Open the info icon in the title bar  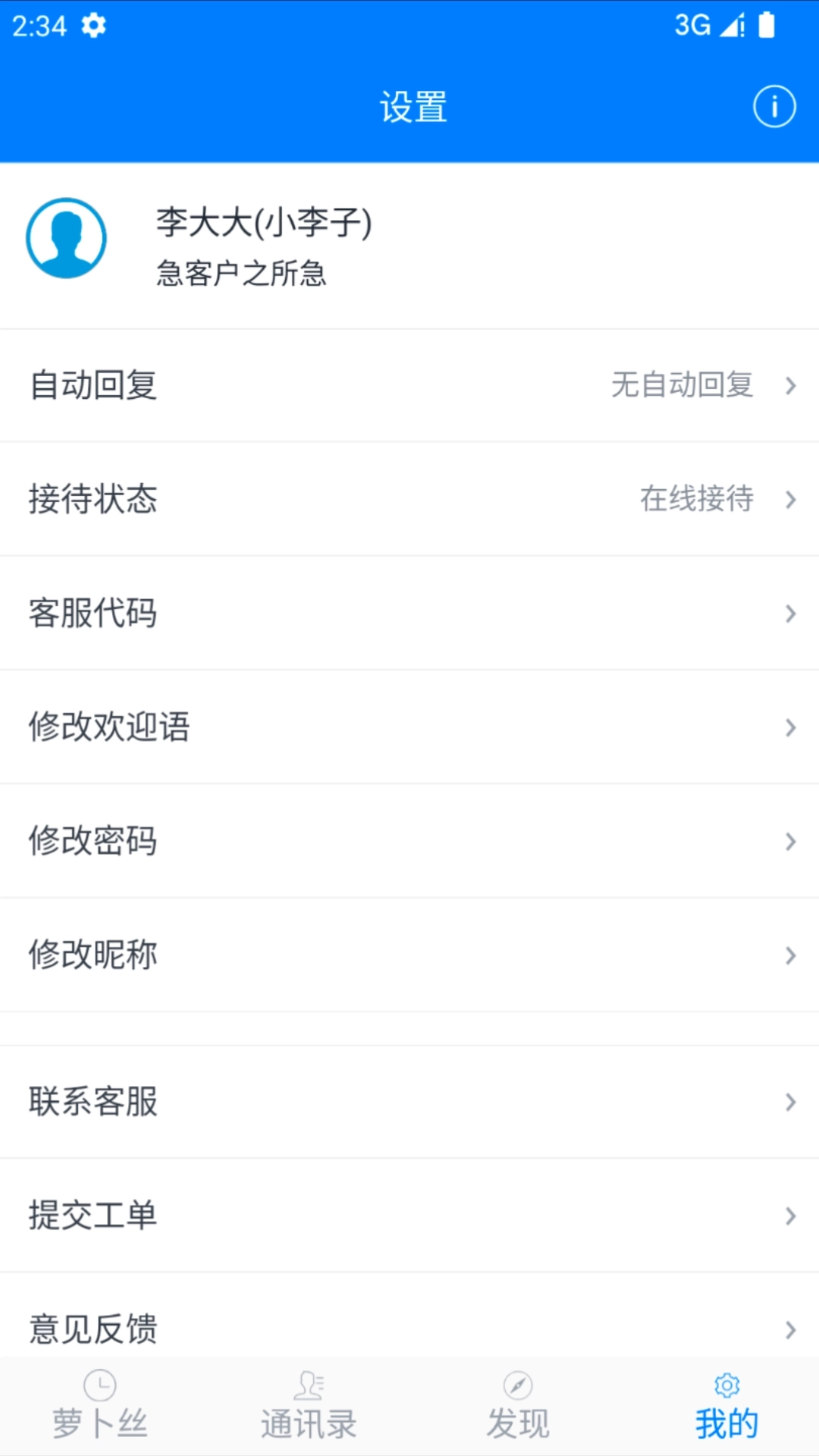click(x=773, y=106)
